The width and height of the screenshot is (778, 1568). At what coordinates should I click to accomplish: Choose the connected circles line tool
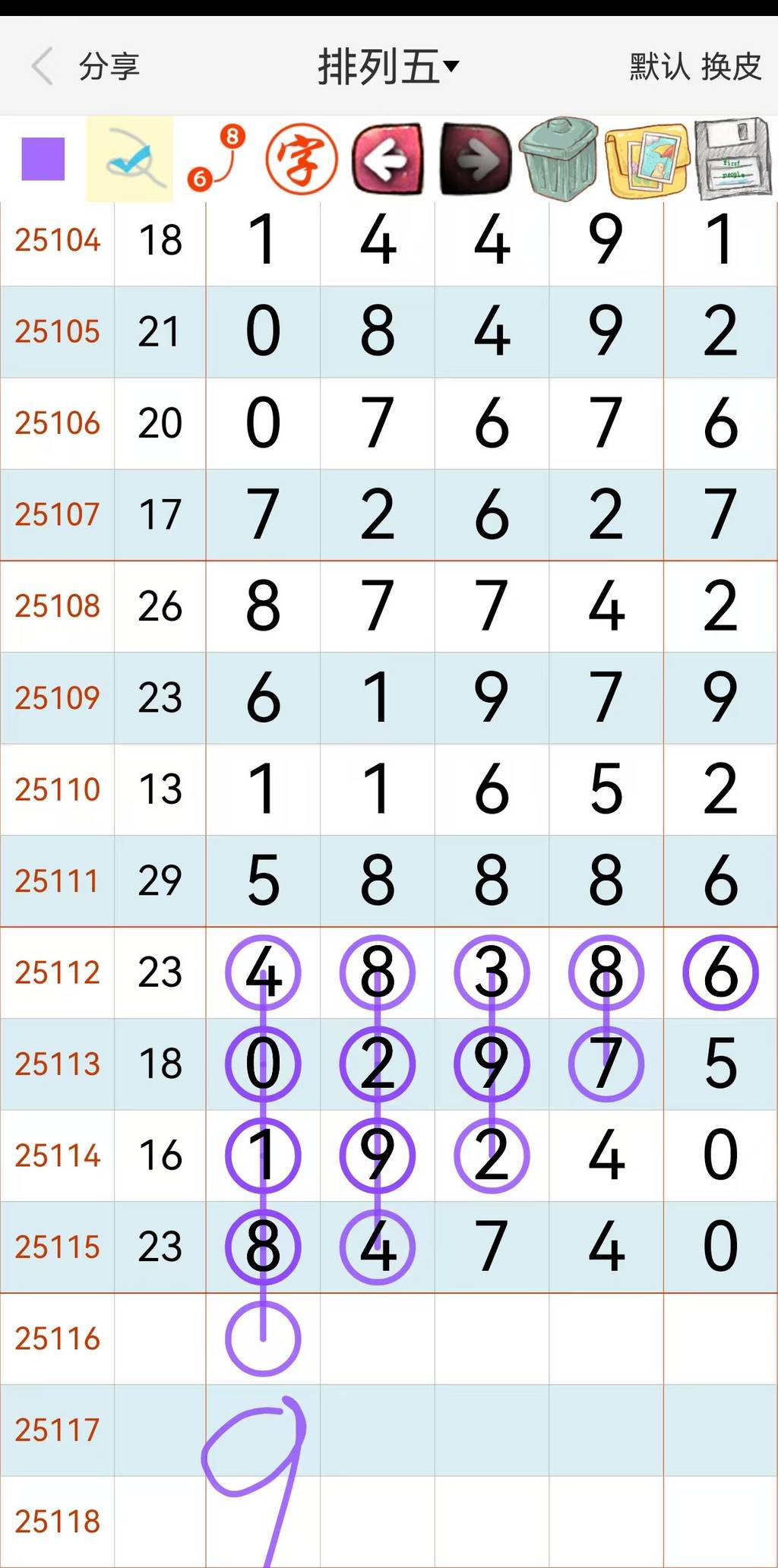217,159
